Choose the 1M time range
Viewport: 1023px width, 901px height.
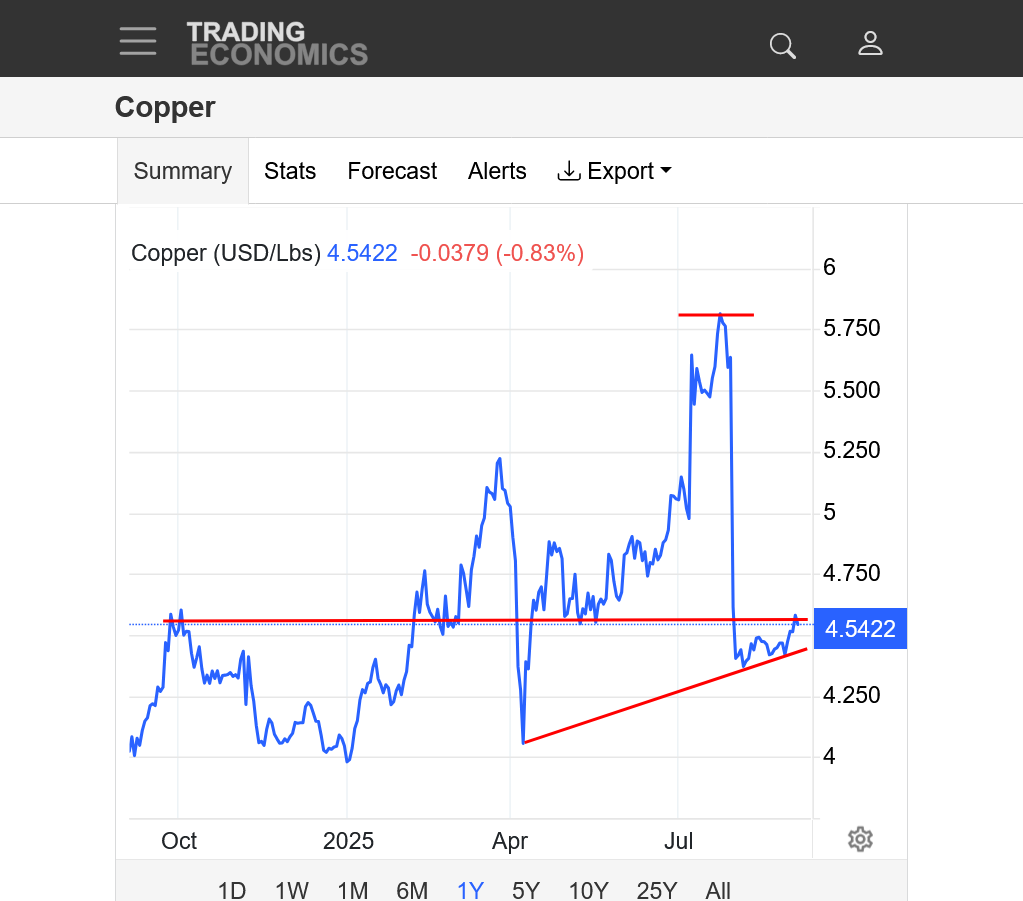352,890
